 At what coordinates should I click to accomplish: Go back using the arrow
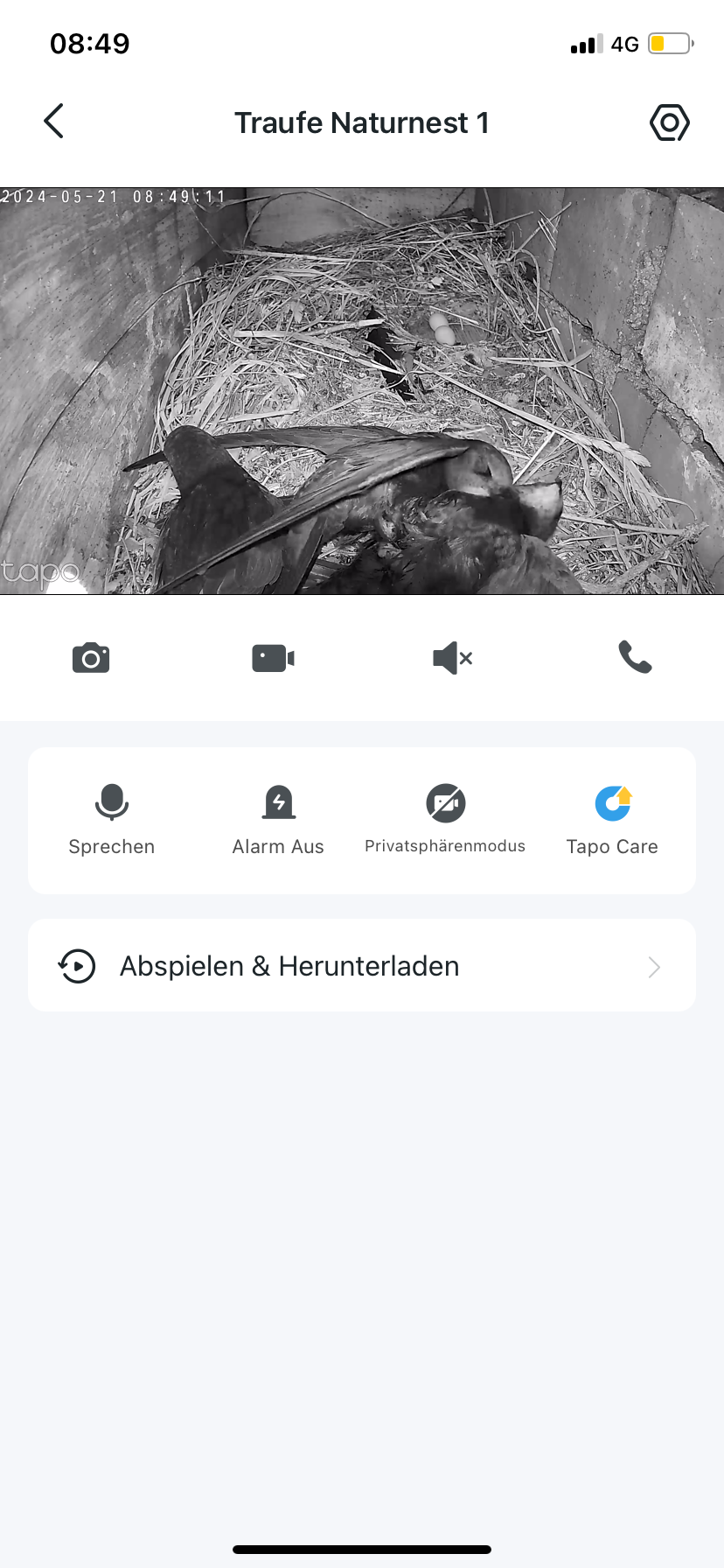[x=54, y=122]
